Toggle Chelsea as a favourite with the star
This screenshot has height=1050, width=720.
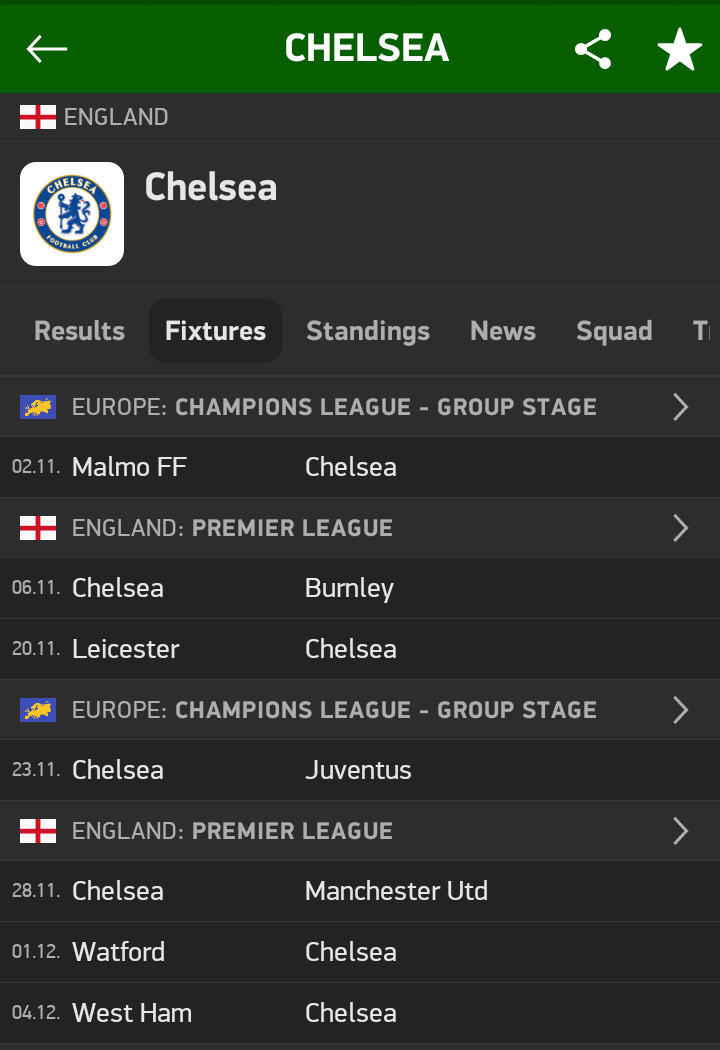679,49
